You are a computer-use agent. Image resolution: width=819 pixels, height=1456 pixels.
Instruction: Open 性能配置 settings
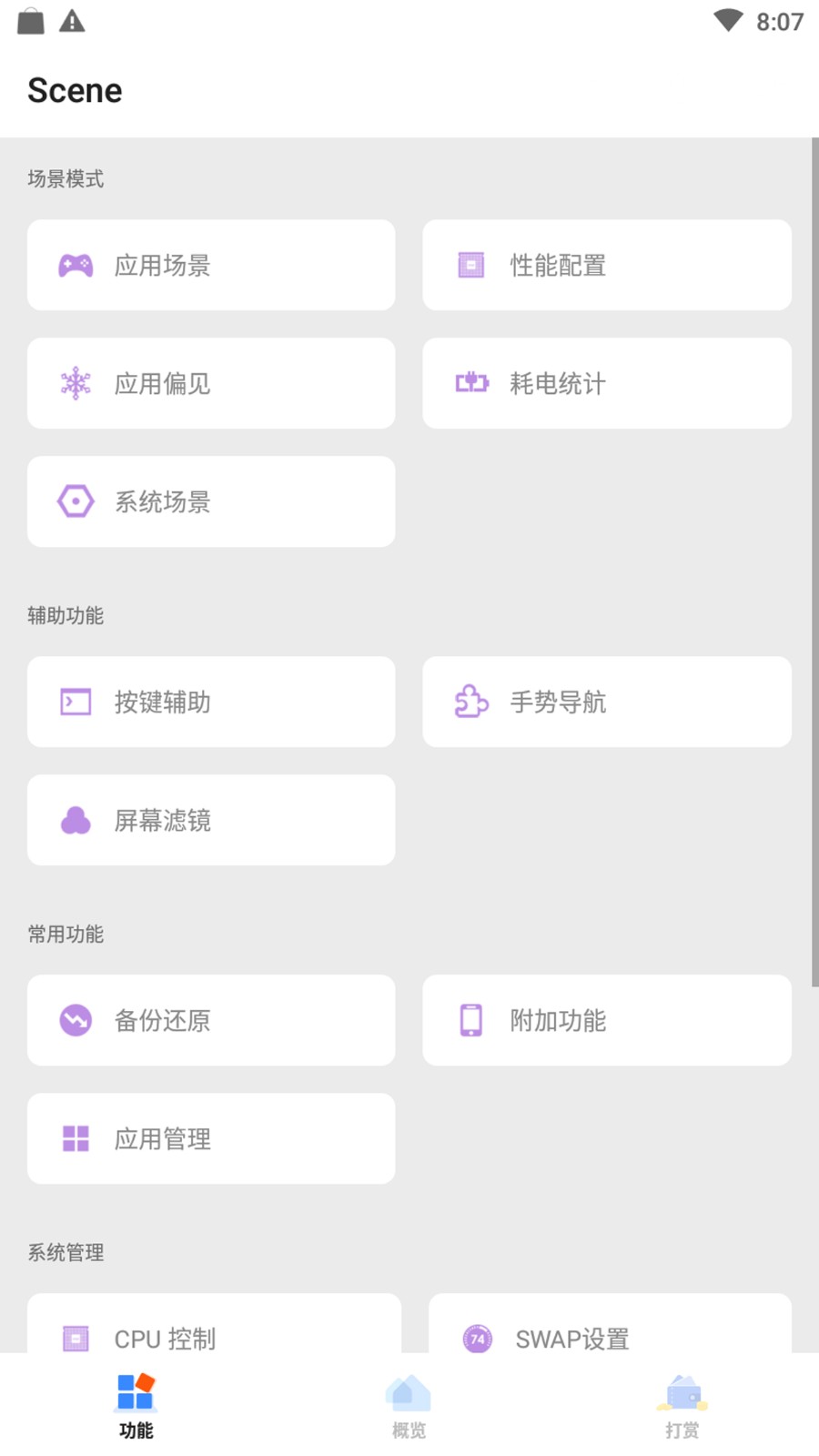point(607,265)
